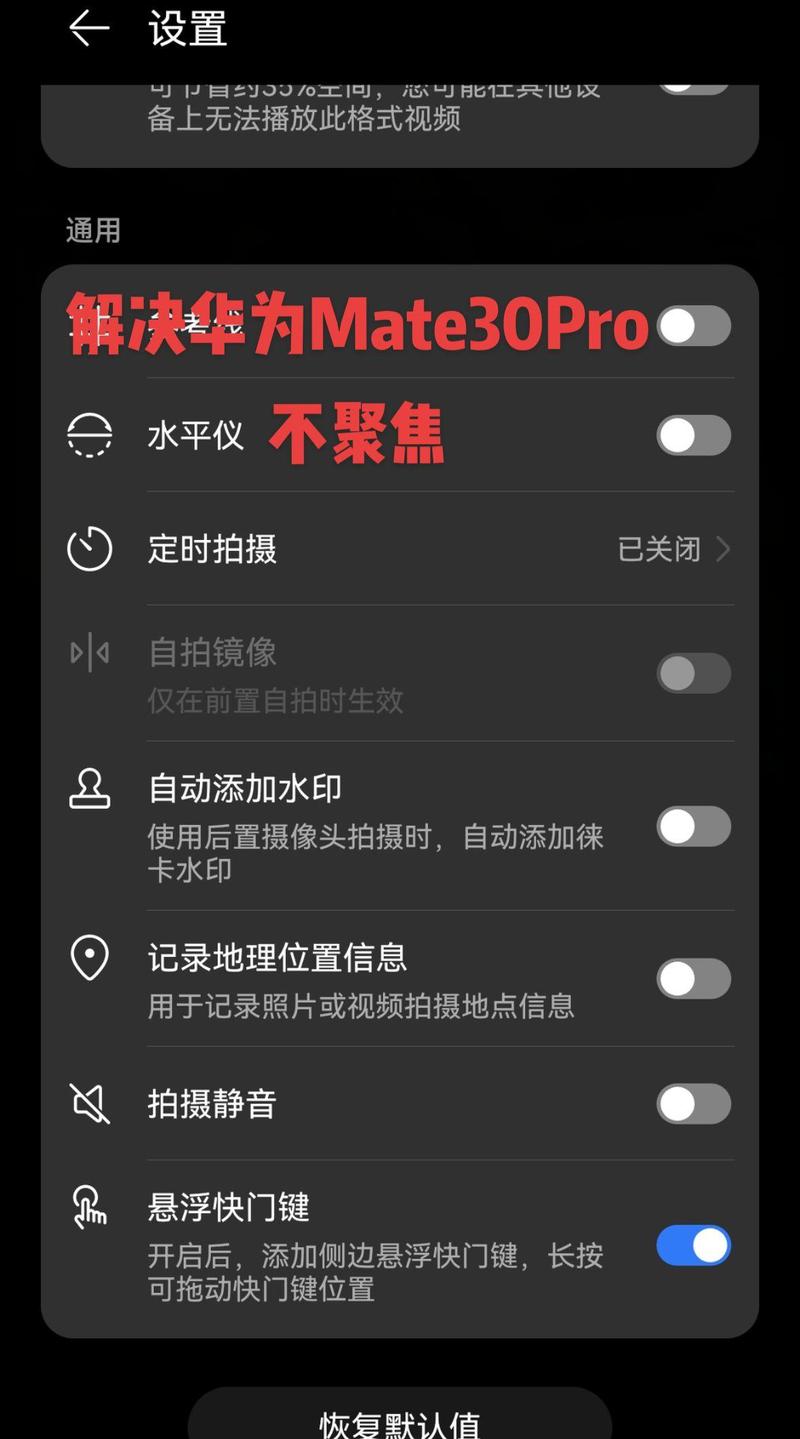Tap the selfie mirror icon next to 自拍镜像

(90, 651)
